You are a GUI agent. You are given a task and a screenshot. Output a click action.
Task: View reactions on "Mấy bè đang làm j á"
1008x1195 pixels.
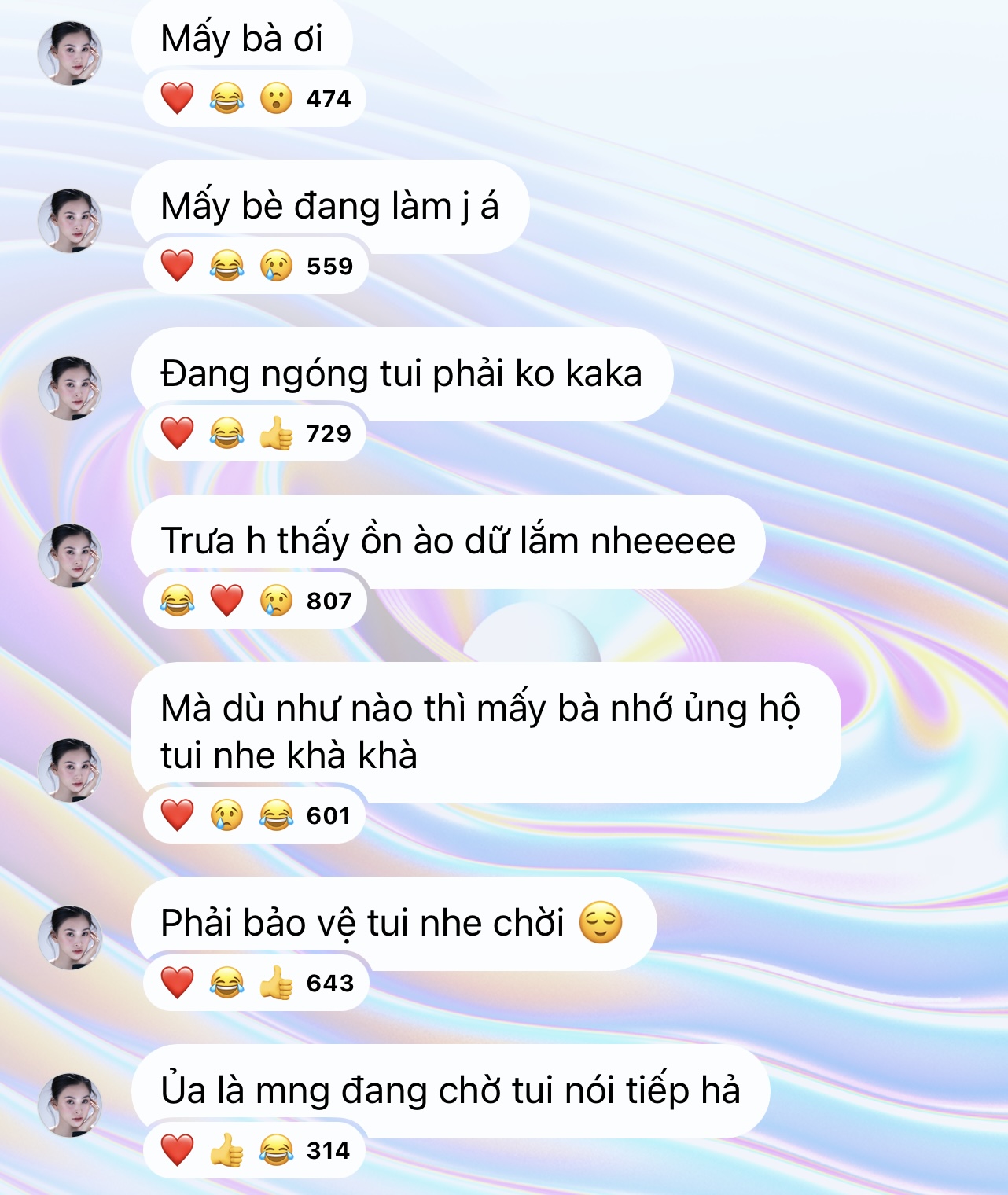(256, 267)
